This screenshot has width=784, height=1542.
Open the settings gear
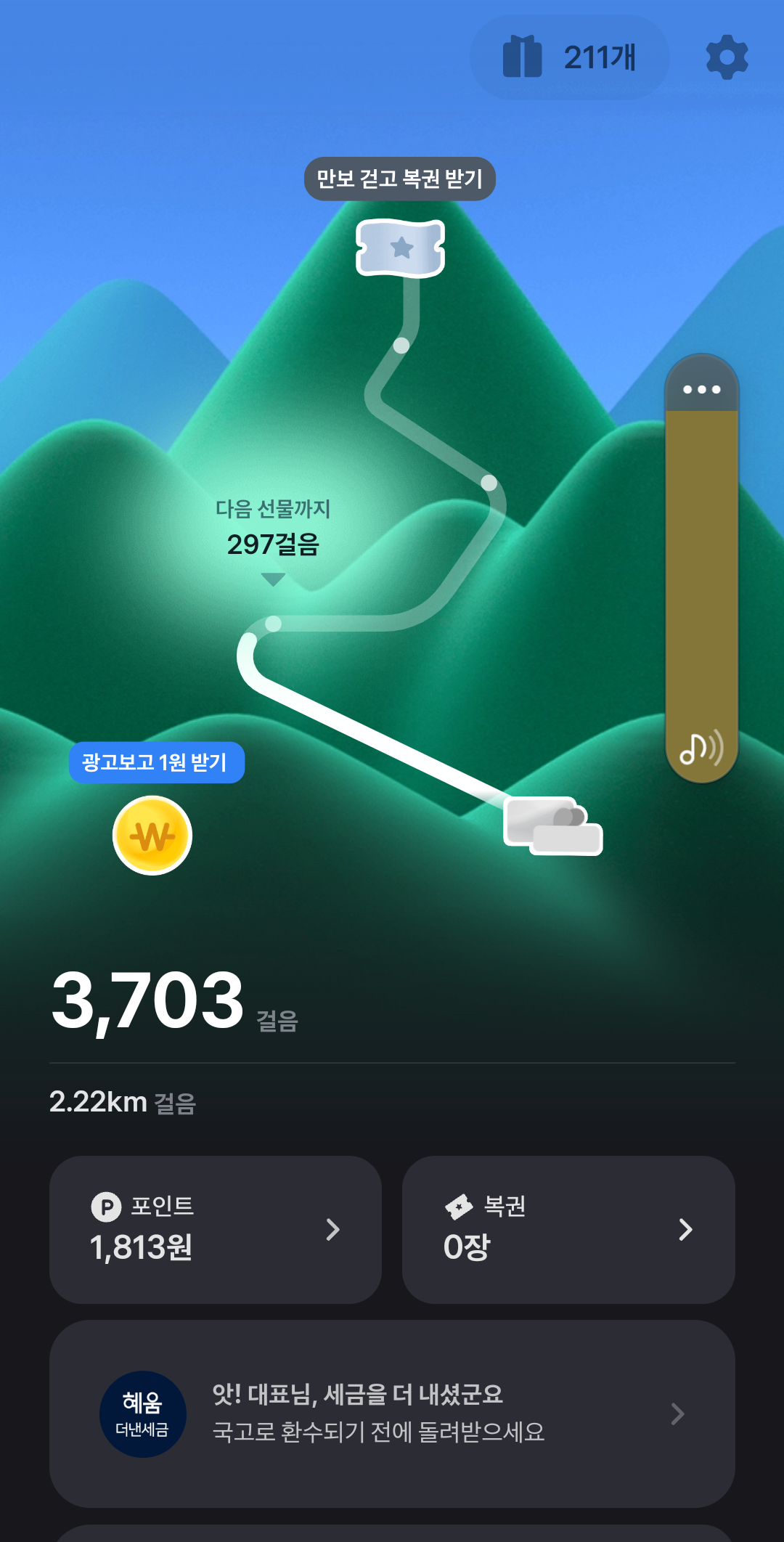[727, 57]
